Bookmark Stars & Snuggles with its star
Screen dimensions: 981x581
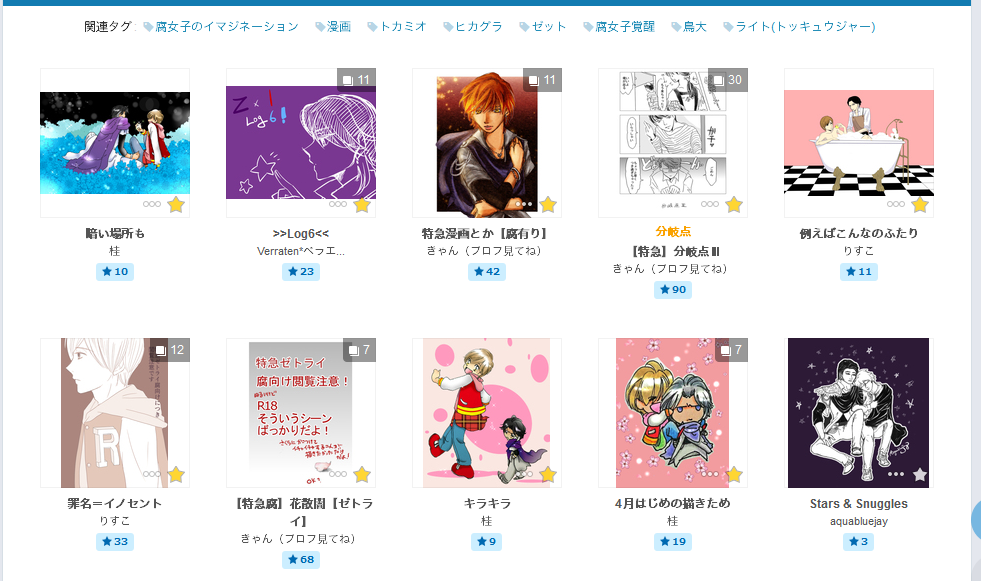point(920,474)
